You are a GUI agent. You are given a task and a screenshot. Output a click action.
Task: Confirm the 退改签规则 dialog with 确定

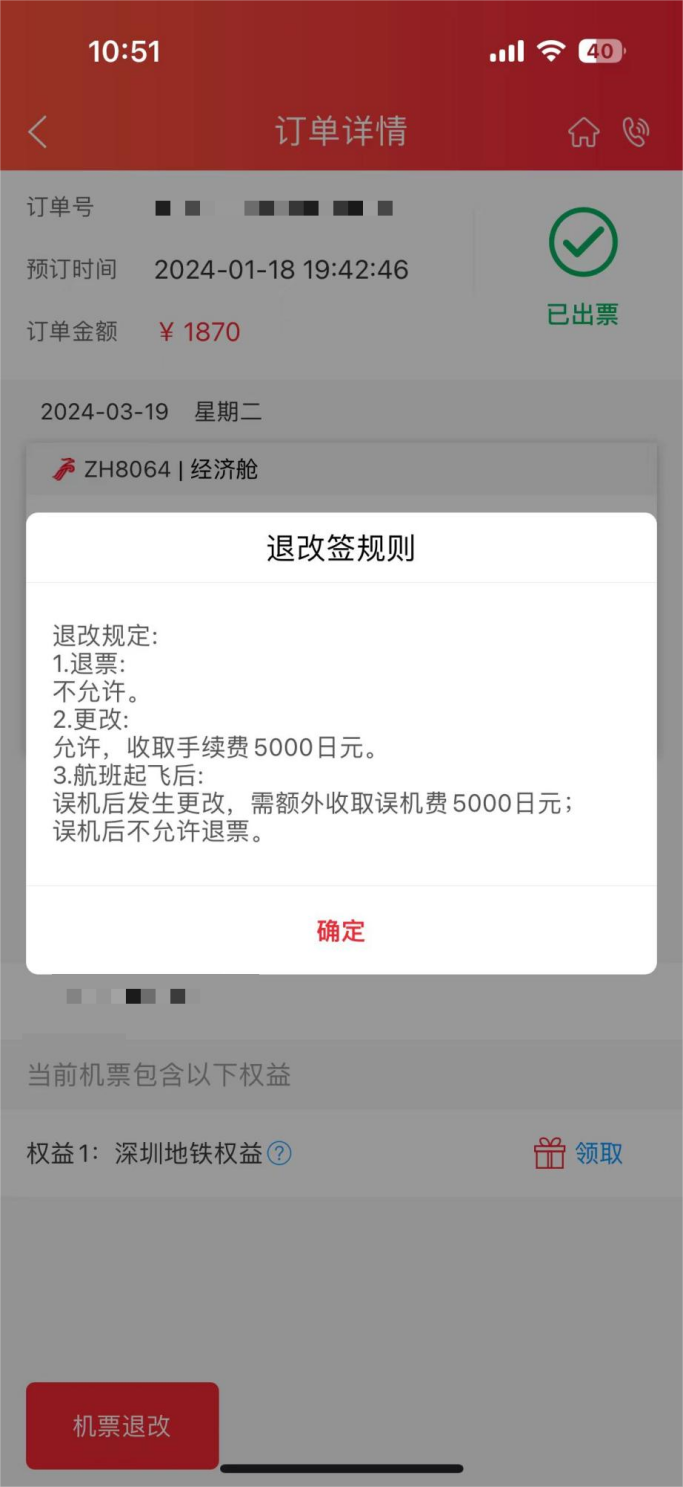(341, 931)
